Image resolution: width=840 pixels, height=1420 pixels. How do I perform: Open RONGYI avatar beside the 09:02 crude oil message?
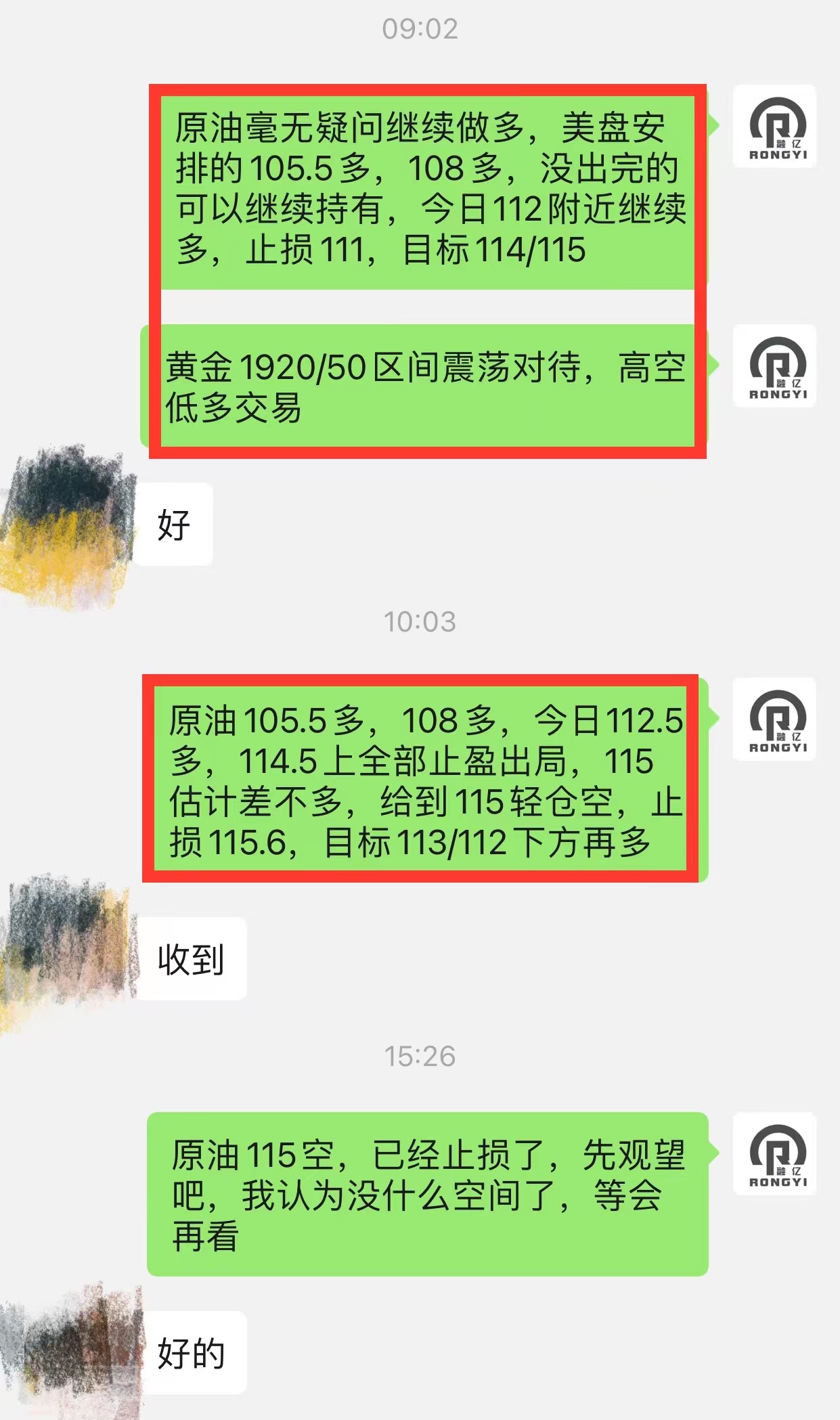pyautogui.click(x=775, y=126)
